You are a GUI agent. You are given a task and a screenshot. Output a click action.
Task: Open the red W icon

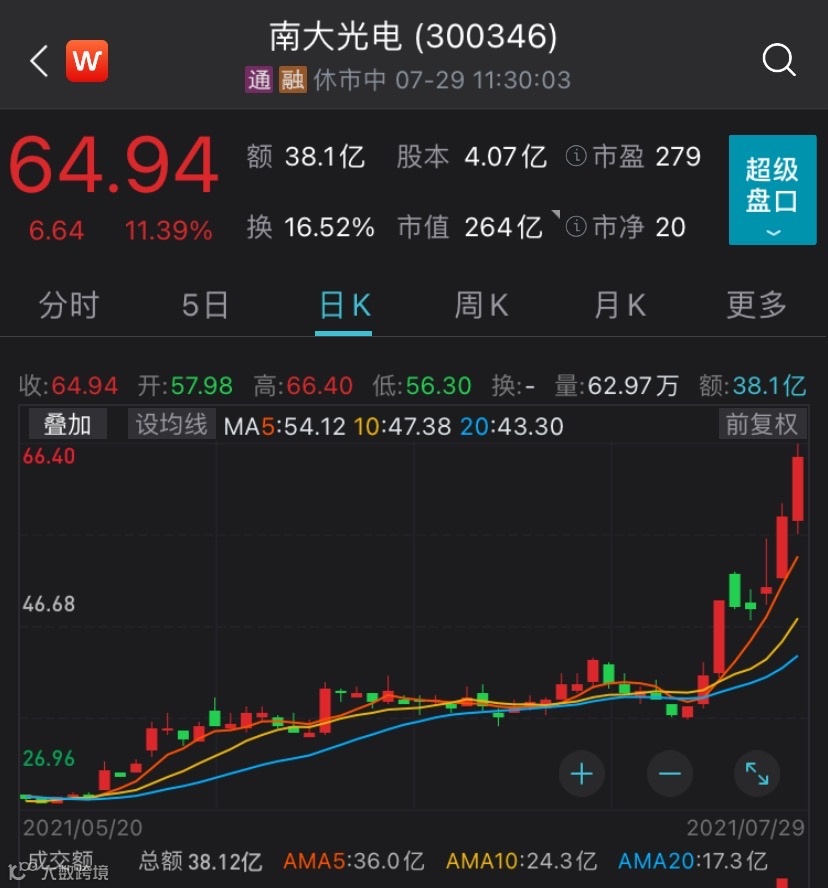tap(87, 62)
